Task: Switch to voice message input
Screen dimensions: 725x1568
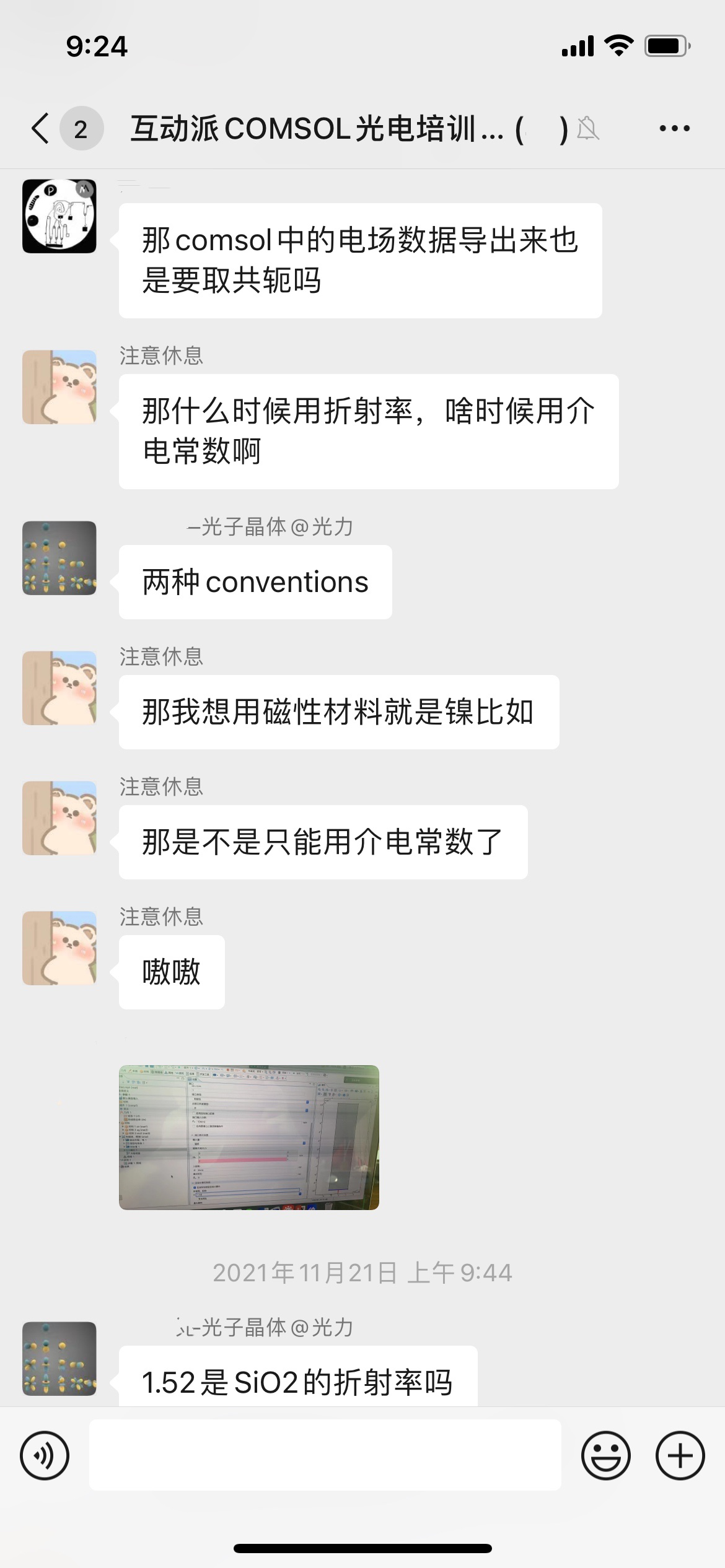Action: pyautogui.click(x=45, y=1455)
